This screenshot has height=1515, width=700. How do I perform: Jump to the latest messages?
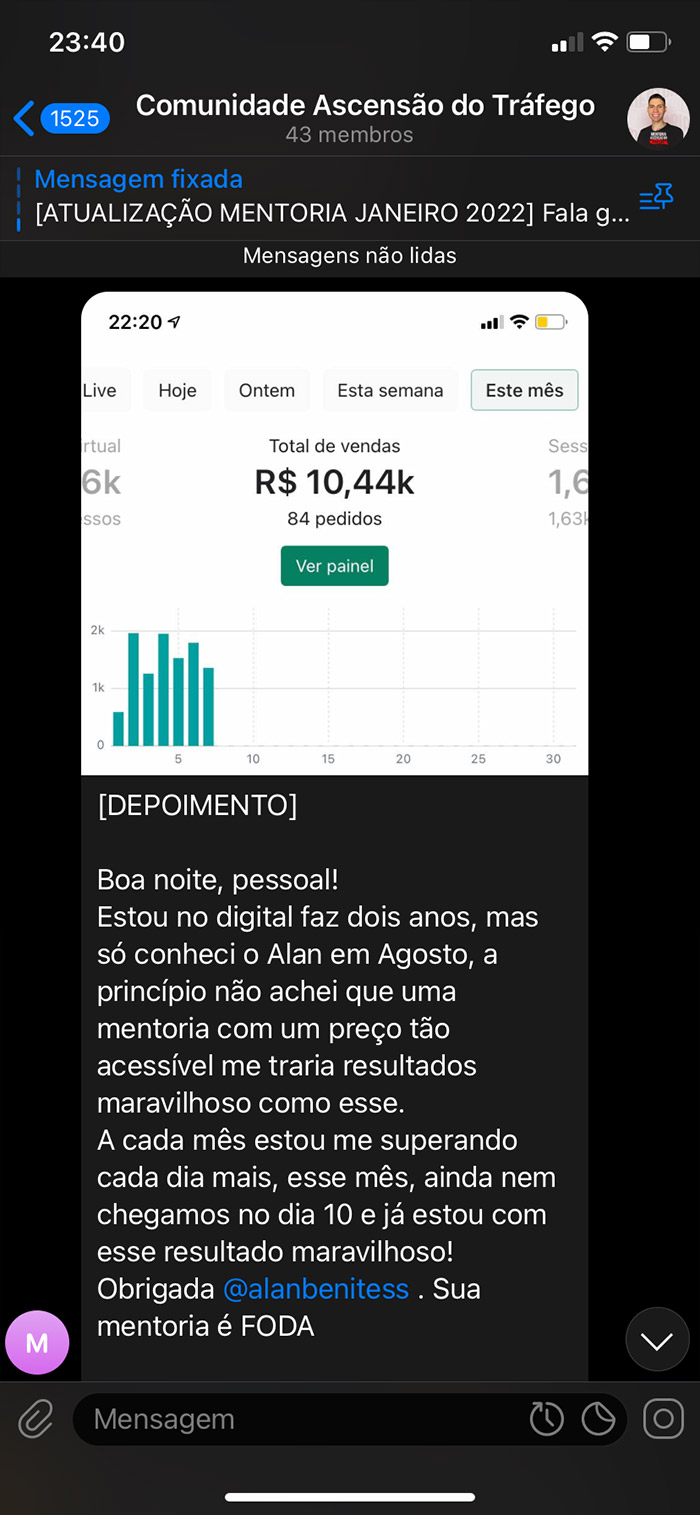[657, 1339]
